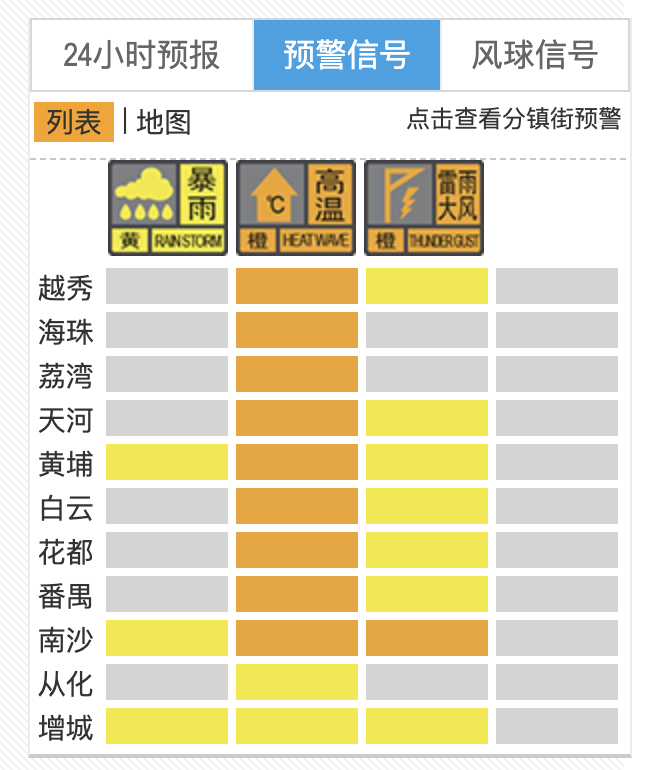
Task: Switch to the 24小时预报 tab
Action: 141,55
